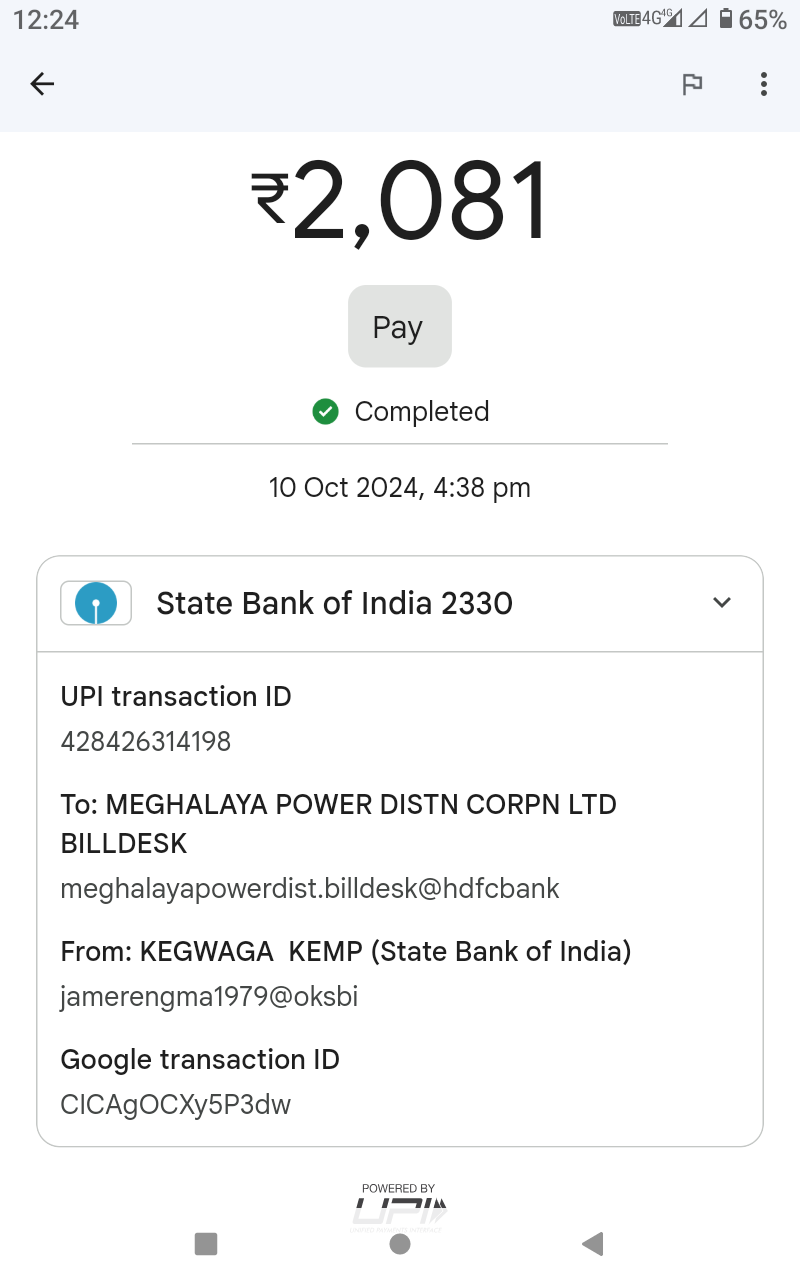Go back using the top-left arrow
Image resolution: width=800 pixels, height=1280 pixels.
[x=42, y=84]
